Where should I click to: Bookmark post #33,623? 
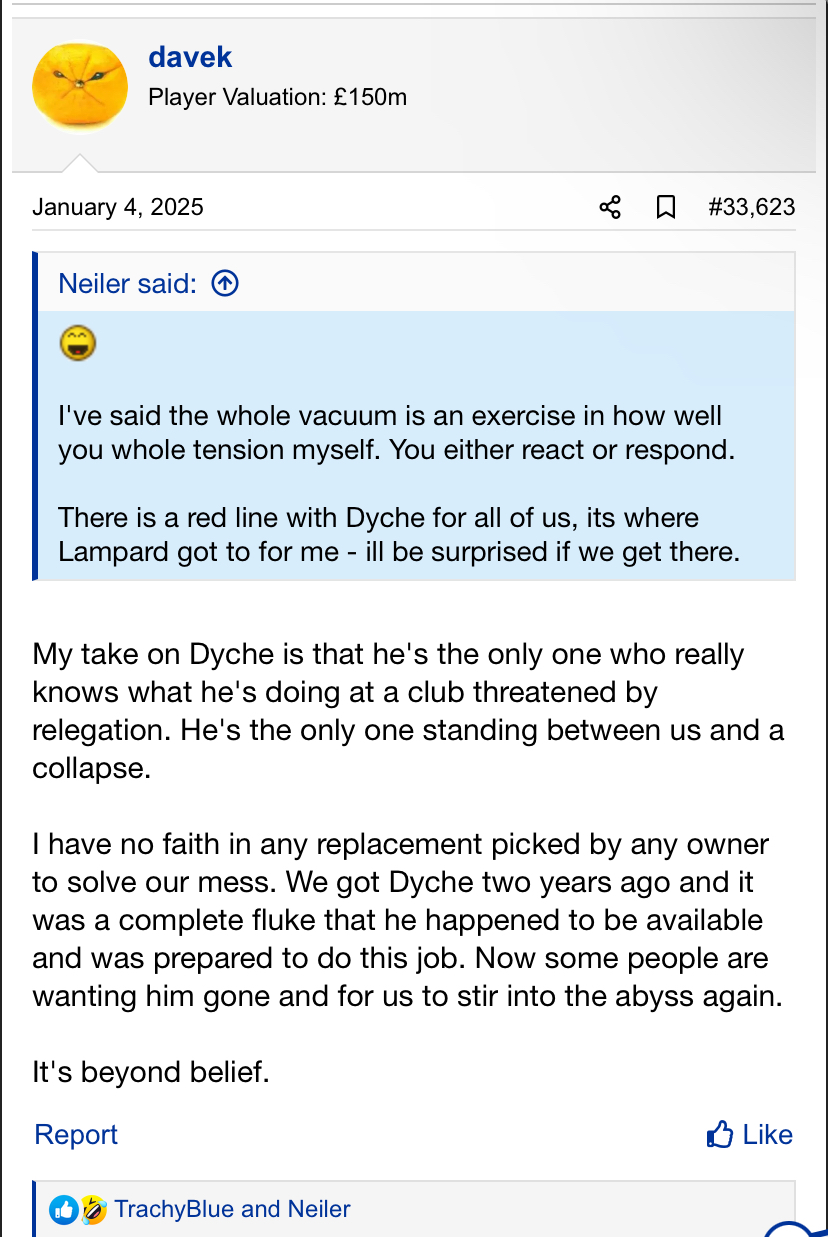click(x=666, y=207)
